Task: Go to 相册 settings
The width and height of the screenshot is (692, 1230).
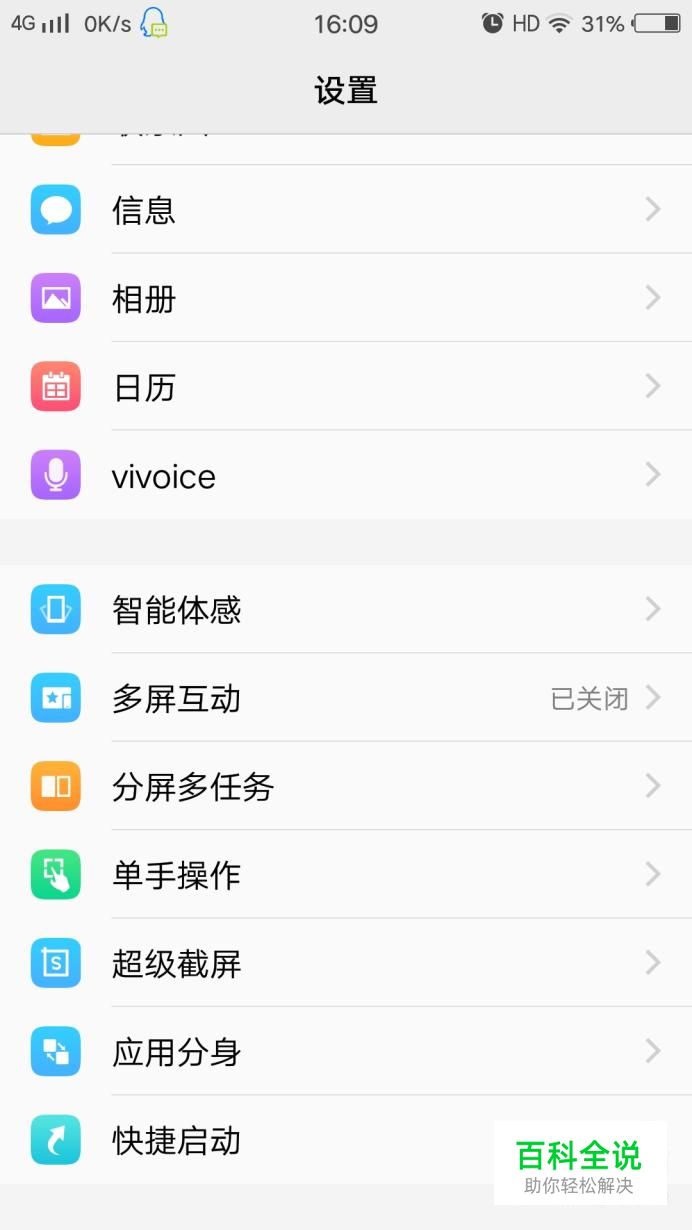Action: [345, 298]
